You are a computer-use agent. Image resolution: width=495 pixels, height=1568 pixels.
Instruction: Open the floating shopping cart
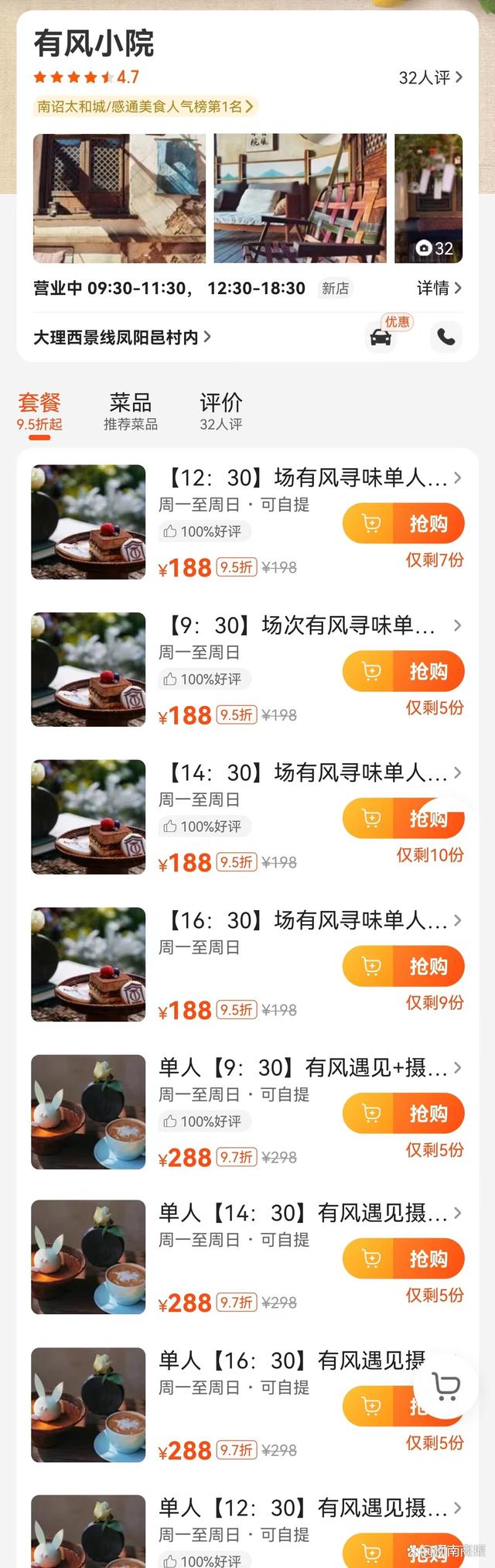446,1386
